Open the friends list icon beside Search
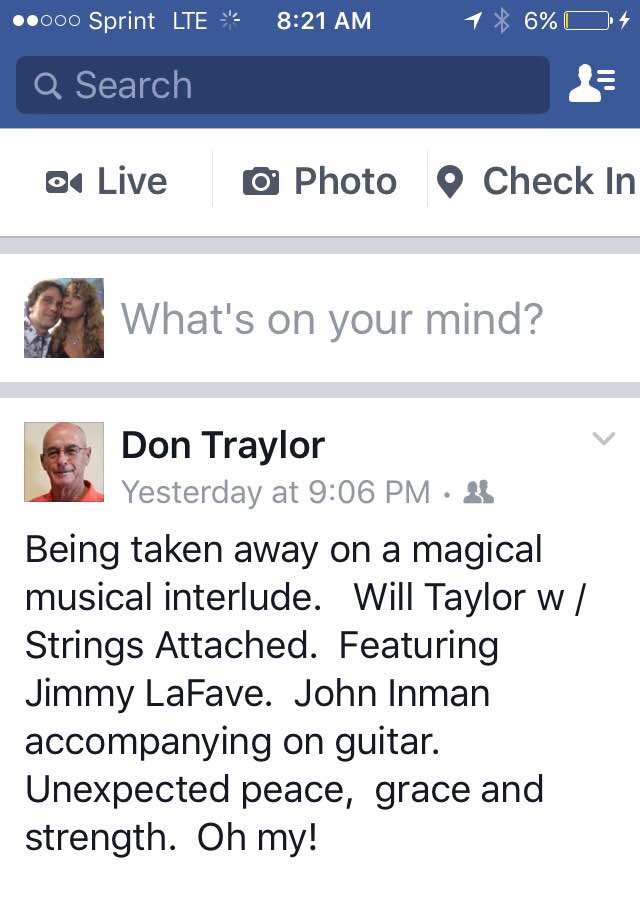Screen dimensions: 640x907 (592, 85)
